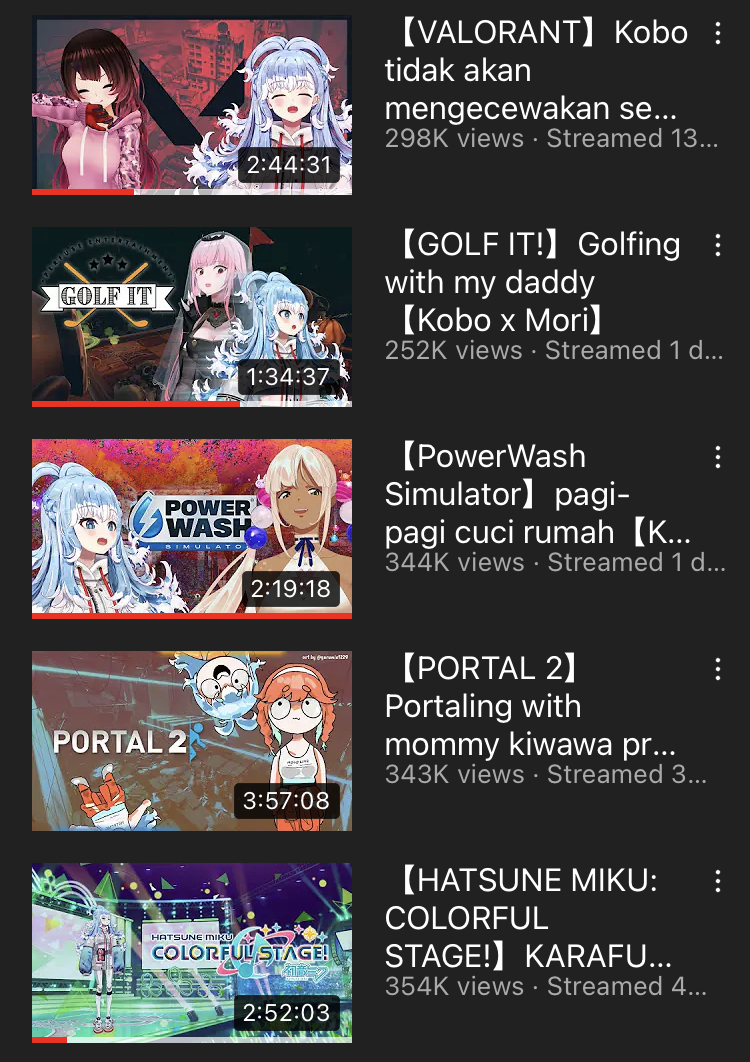
Task: Open the more menu for GOLF IT video
Action: coord(718,245)
